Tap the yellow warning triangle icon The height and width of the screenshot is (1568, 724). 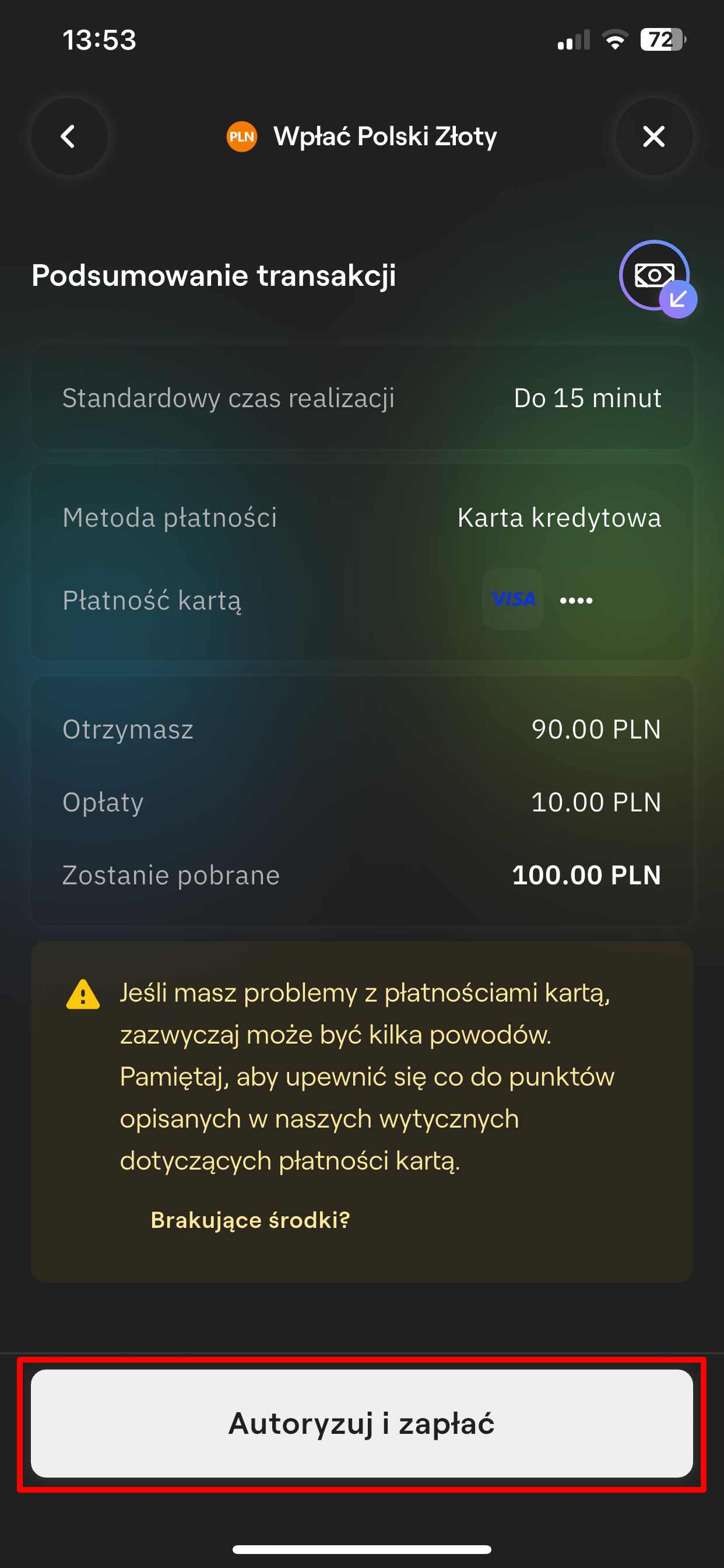[83, 992]
